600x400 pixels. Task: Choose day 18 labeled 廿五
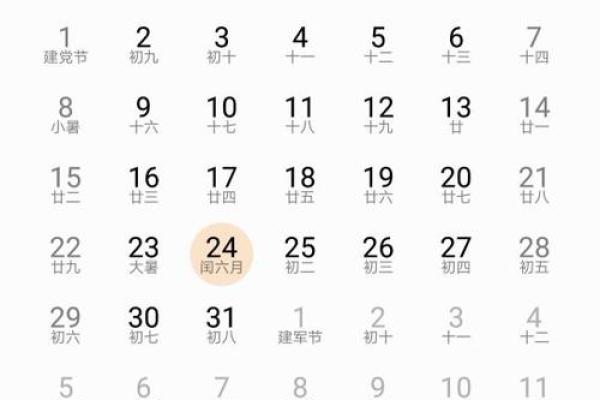click(299, 184)
